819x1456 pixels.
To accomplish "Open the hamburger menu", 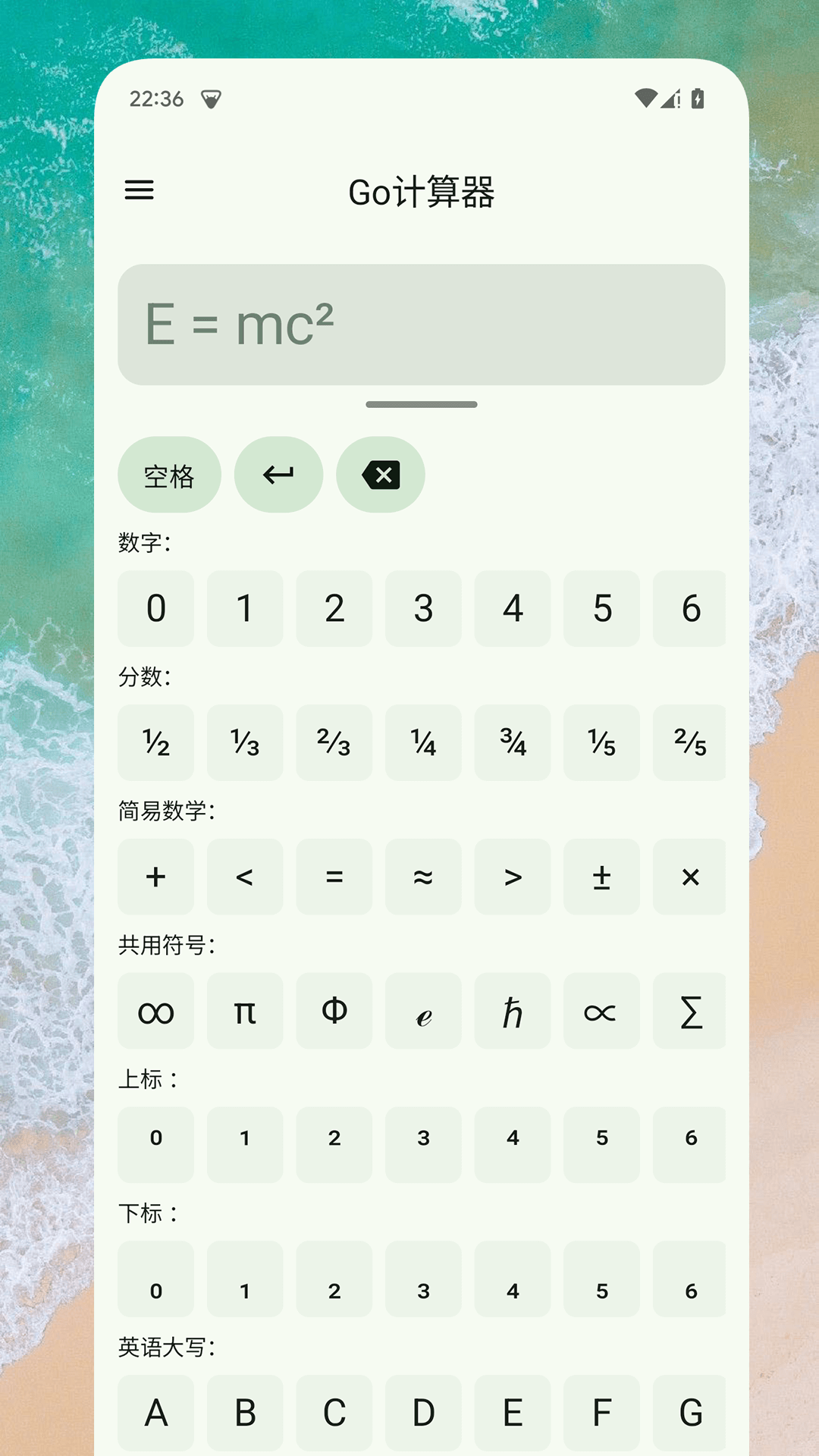I will pyautogui.click(x=140, y=190).
